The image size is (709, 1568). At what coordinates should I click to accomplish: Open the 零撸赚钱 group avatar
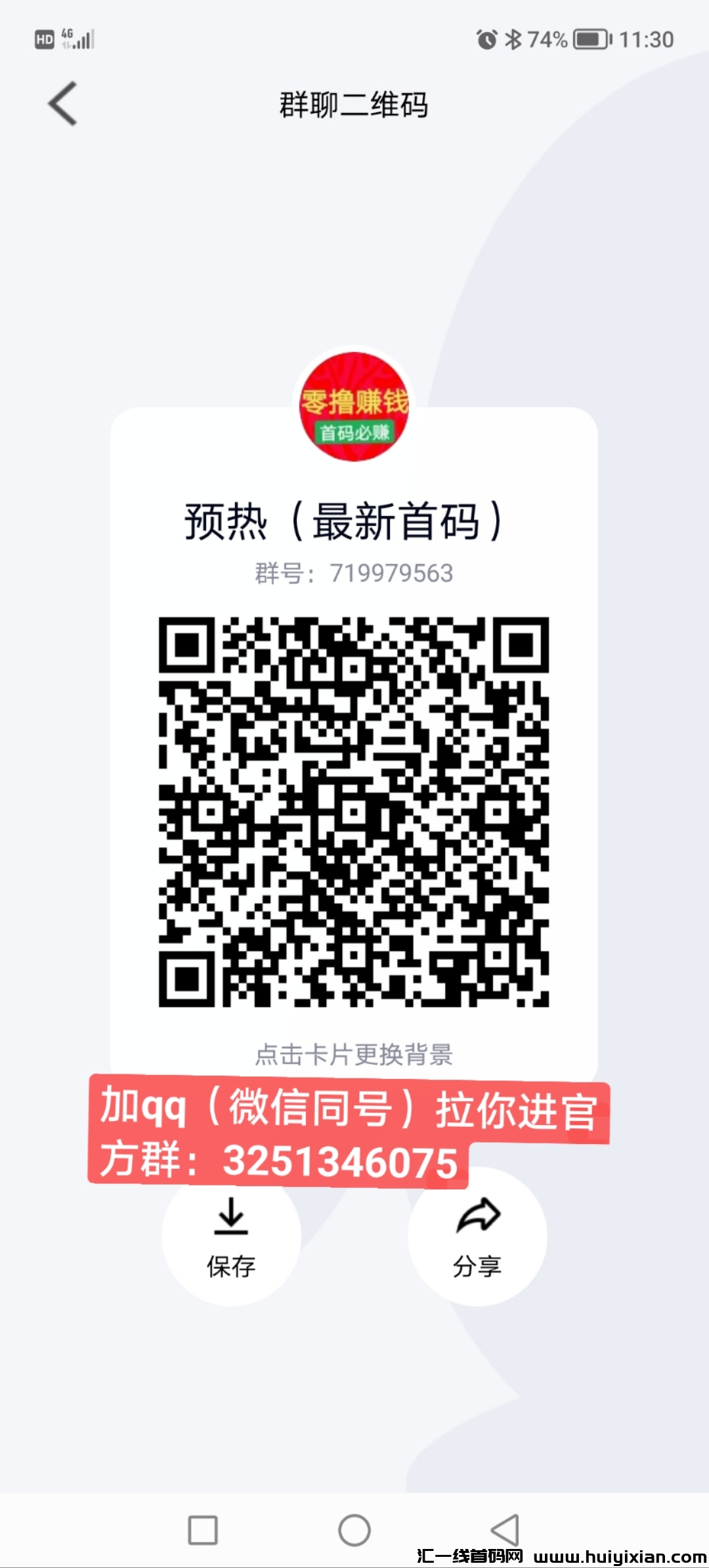354,406
